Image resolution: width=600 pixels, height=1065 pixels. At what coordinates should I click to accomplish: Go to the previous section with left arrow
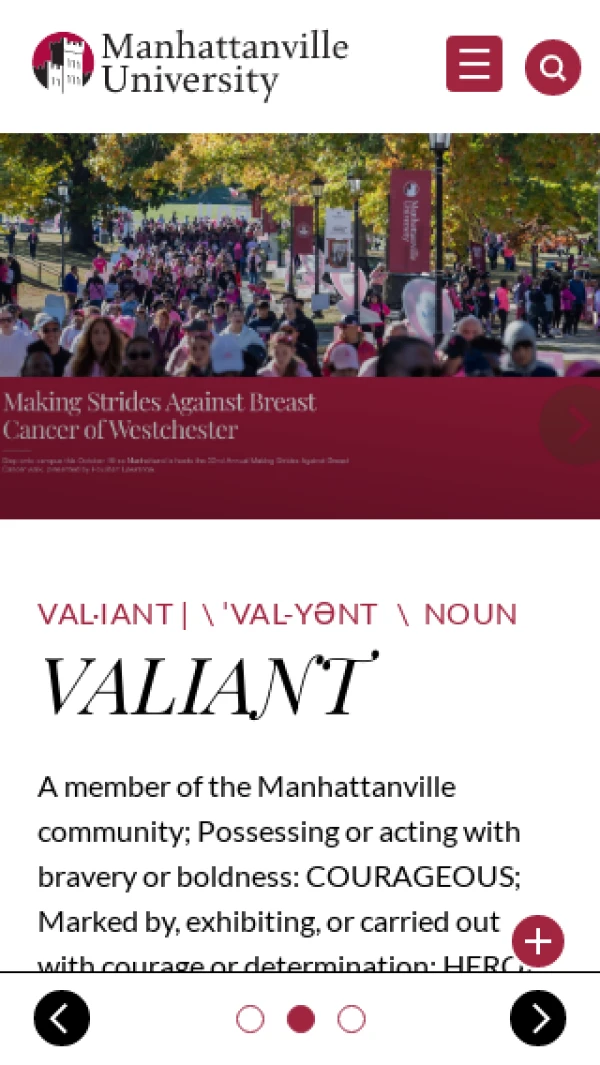tap(62, 1018)
